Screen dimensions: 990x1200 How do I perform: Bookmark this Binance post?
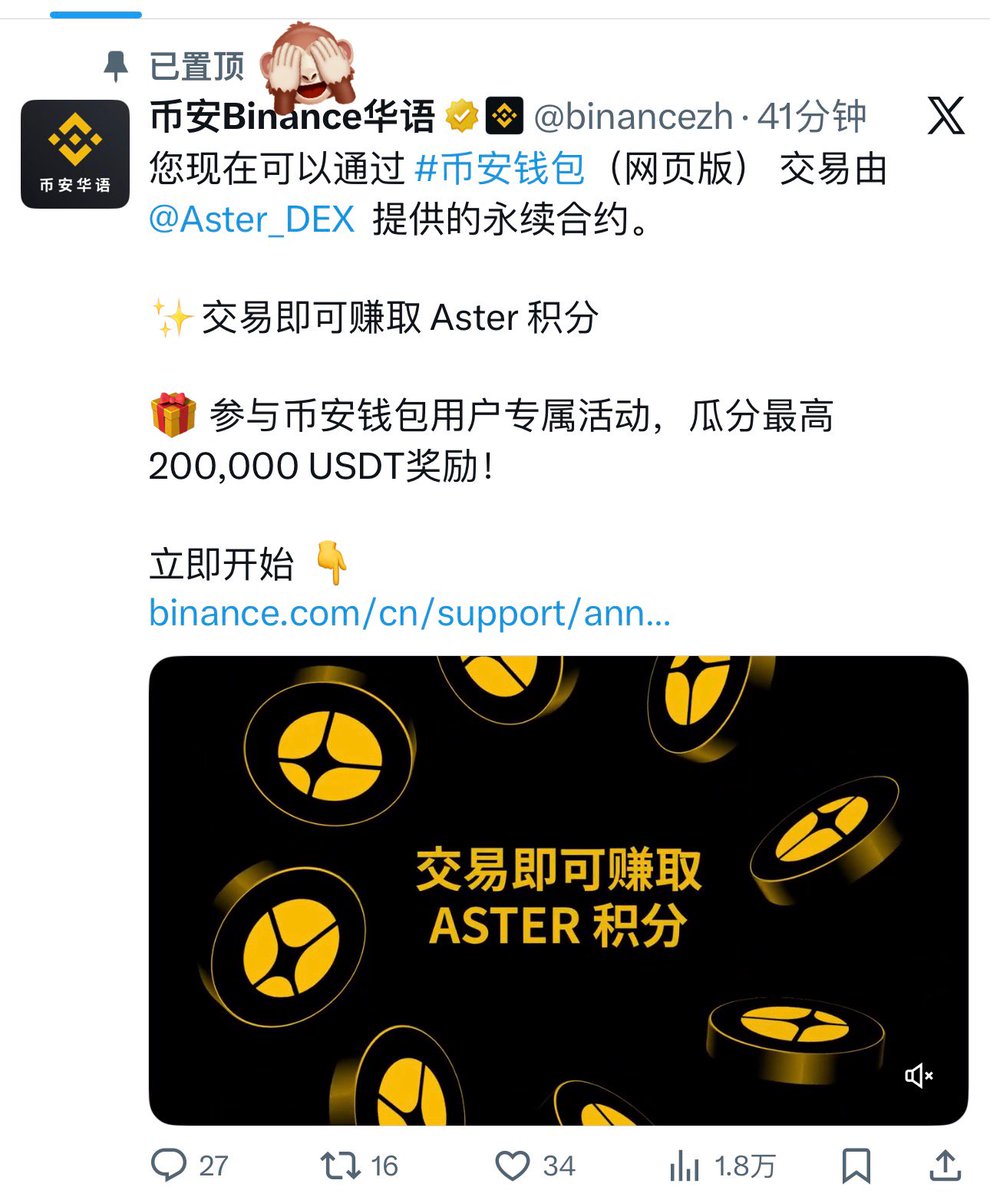tap(856, 1165)
